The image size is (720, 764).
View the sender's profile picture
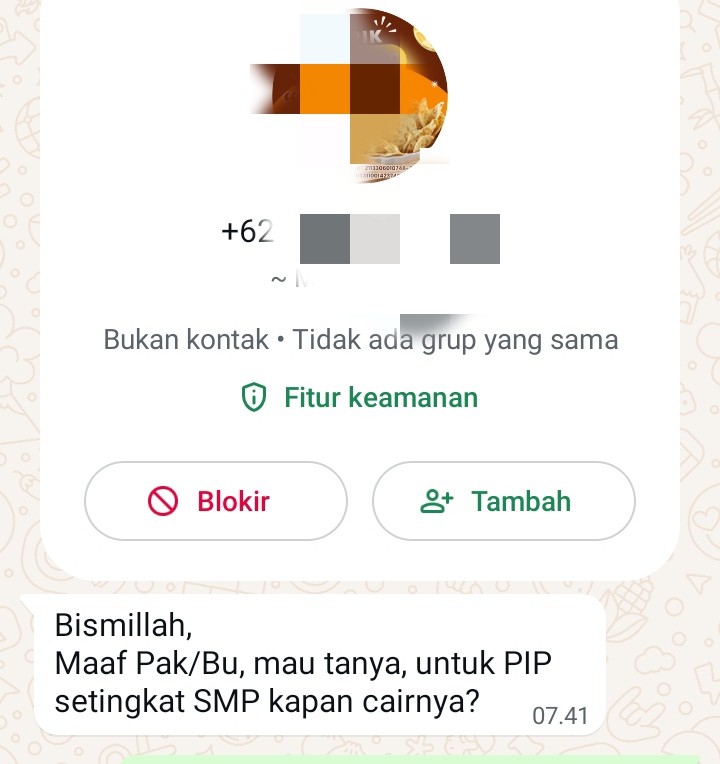pos(360,95)
